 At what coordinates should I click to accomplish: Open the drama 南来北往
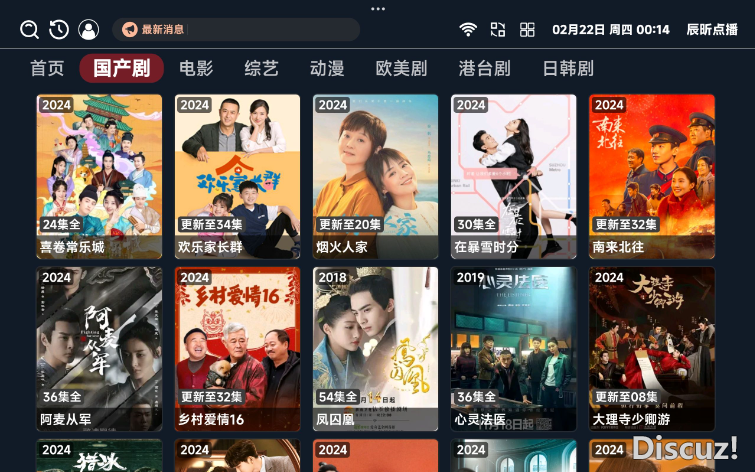click(x=651, y=177)
